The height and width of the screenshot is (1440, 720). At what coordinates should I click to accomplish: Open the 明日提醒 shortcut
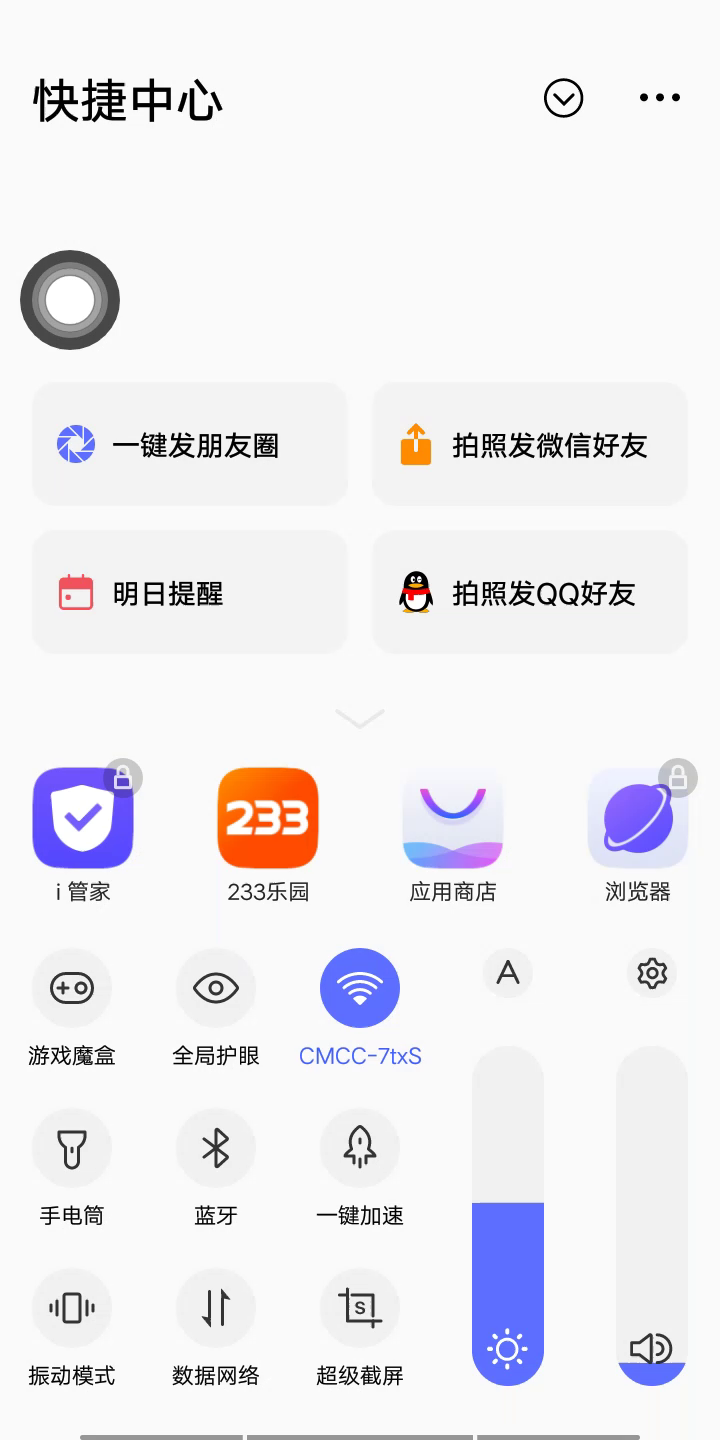[190, 593]
